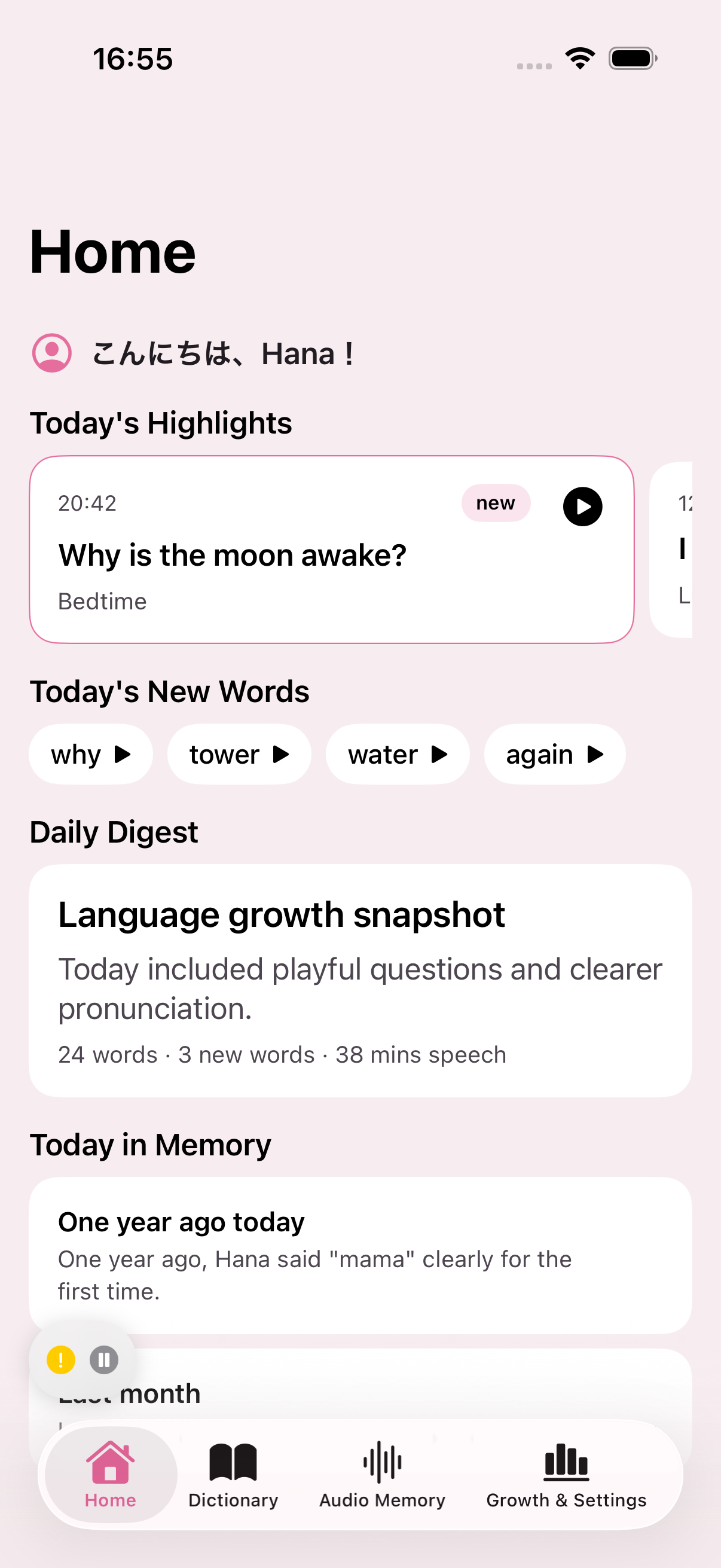Play the "Why is the moon awake?" highlight

point(582,506)
